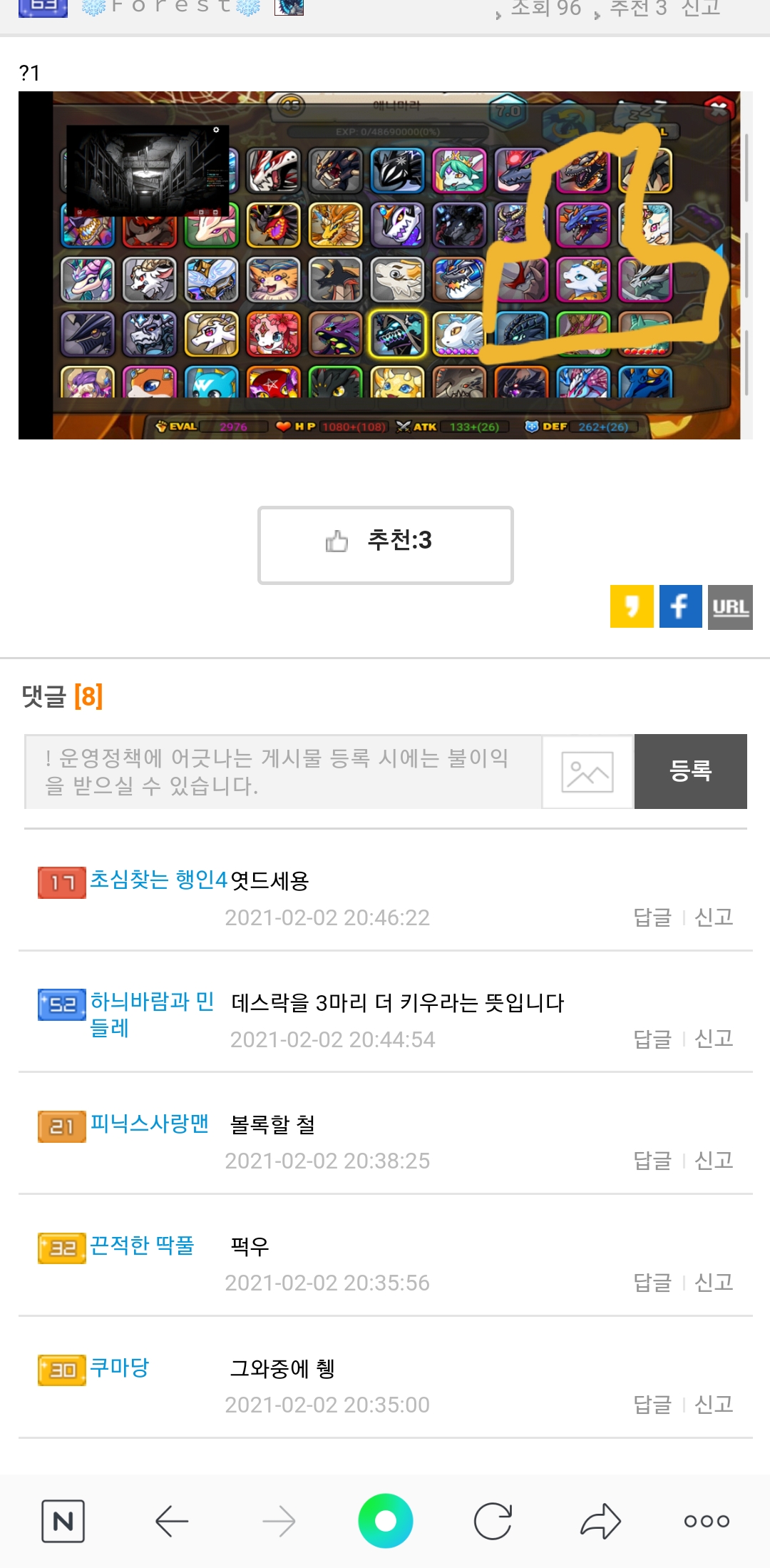Copy the post URL

tap(730, 607)
